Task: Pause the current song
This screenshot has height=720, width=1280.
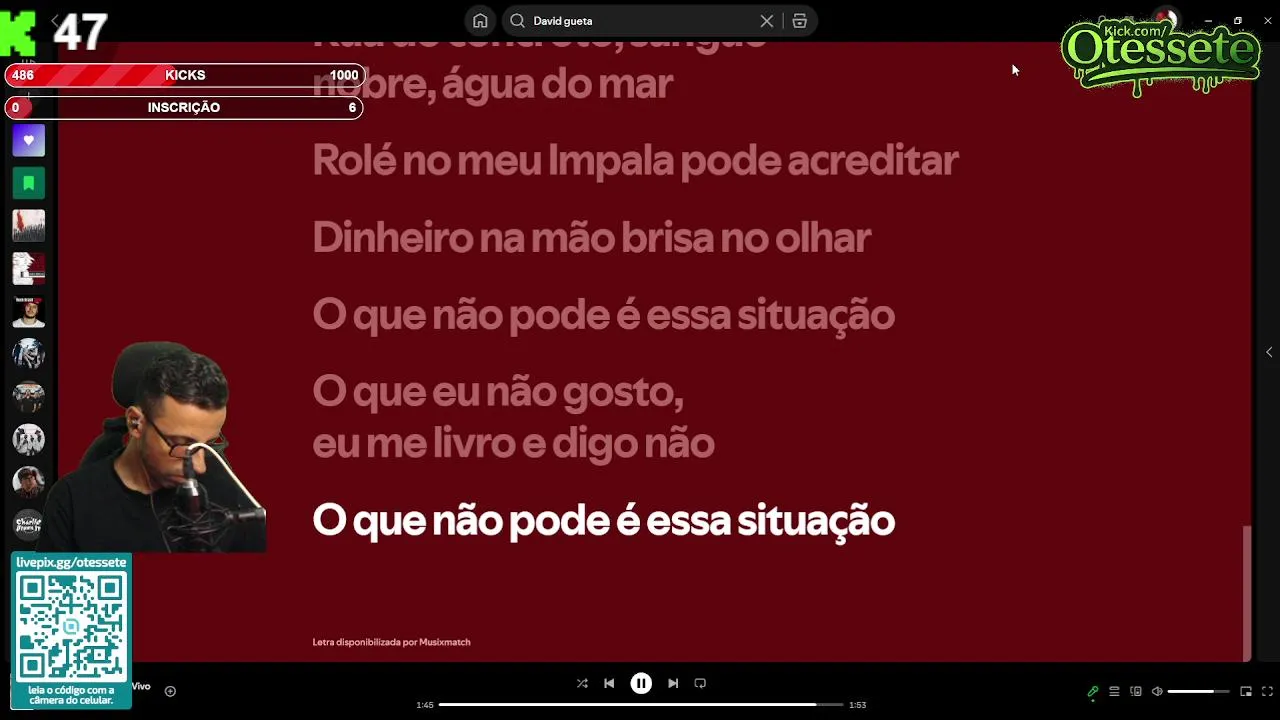Action: coord(641,683)
